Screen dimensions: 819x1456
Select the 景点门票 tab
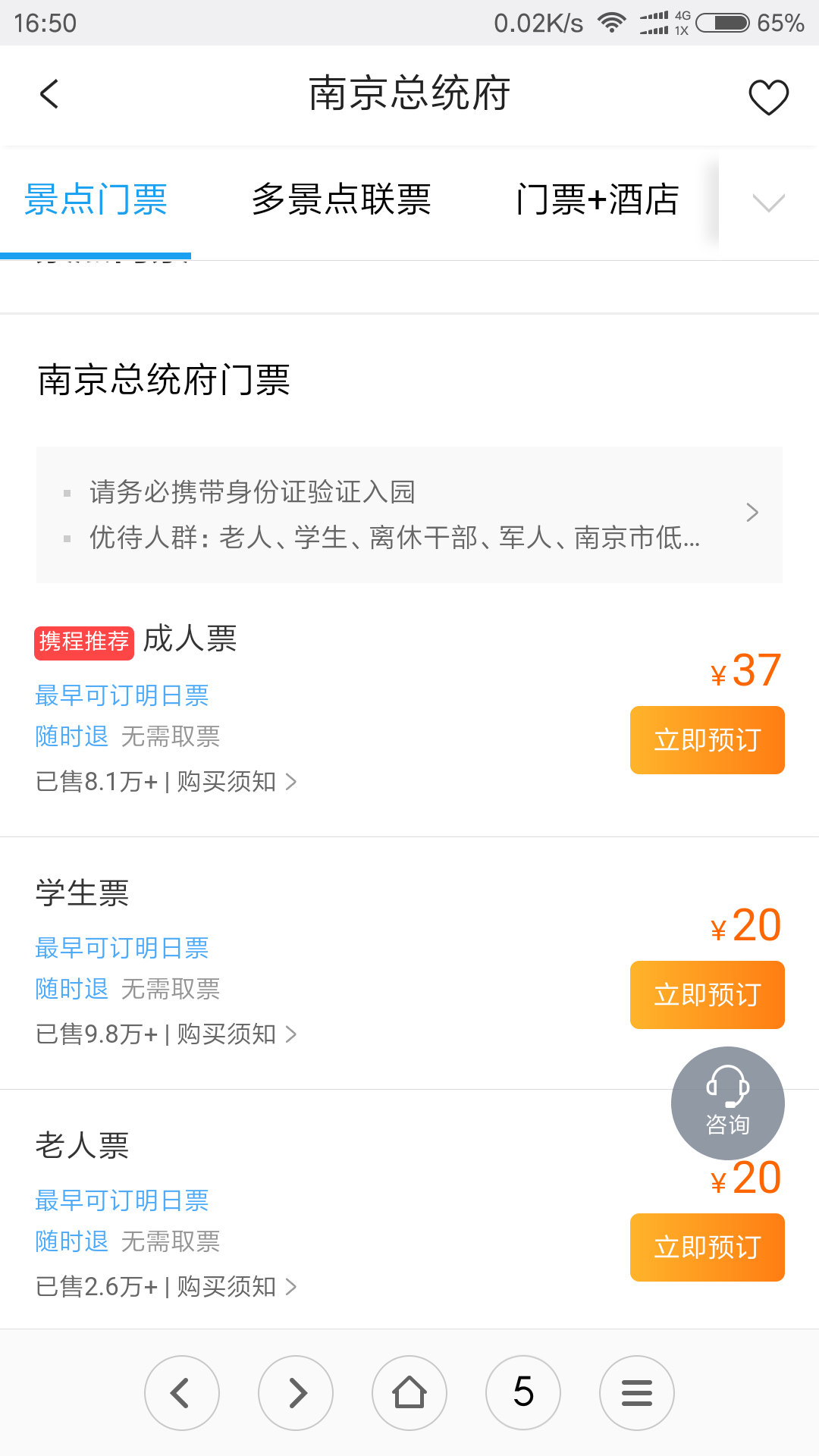96,200
